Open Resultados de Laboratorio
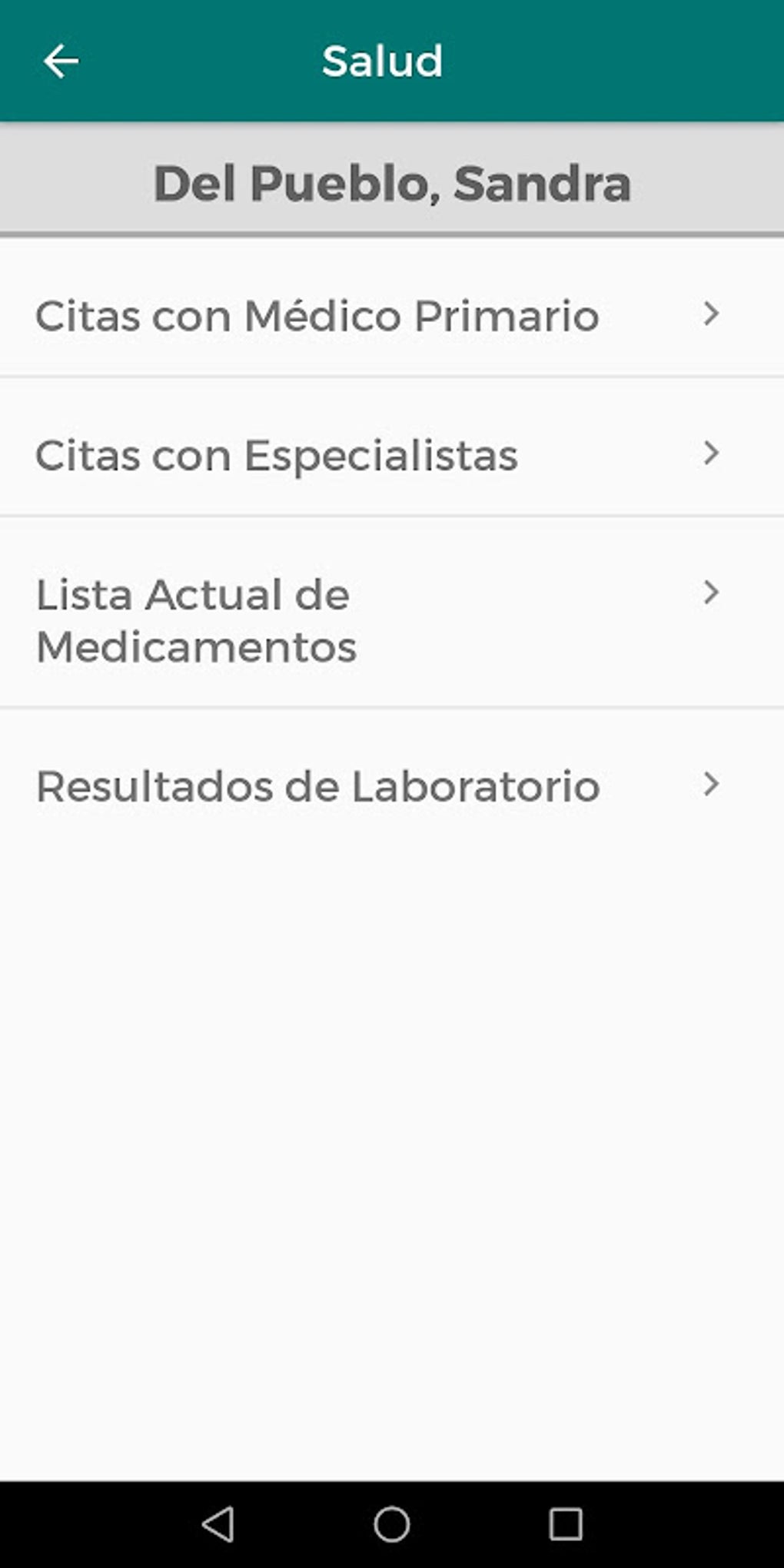The width and height of the screenshot is (784, 1568). click(392, 786)
